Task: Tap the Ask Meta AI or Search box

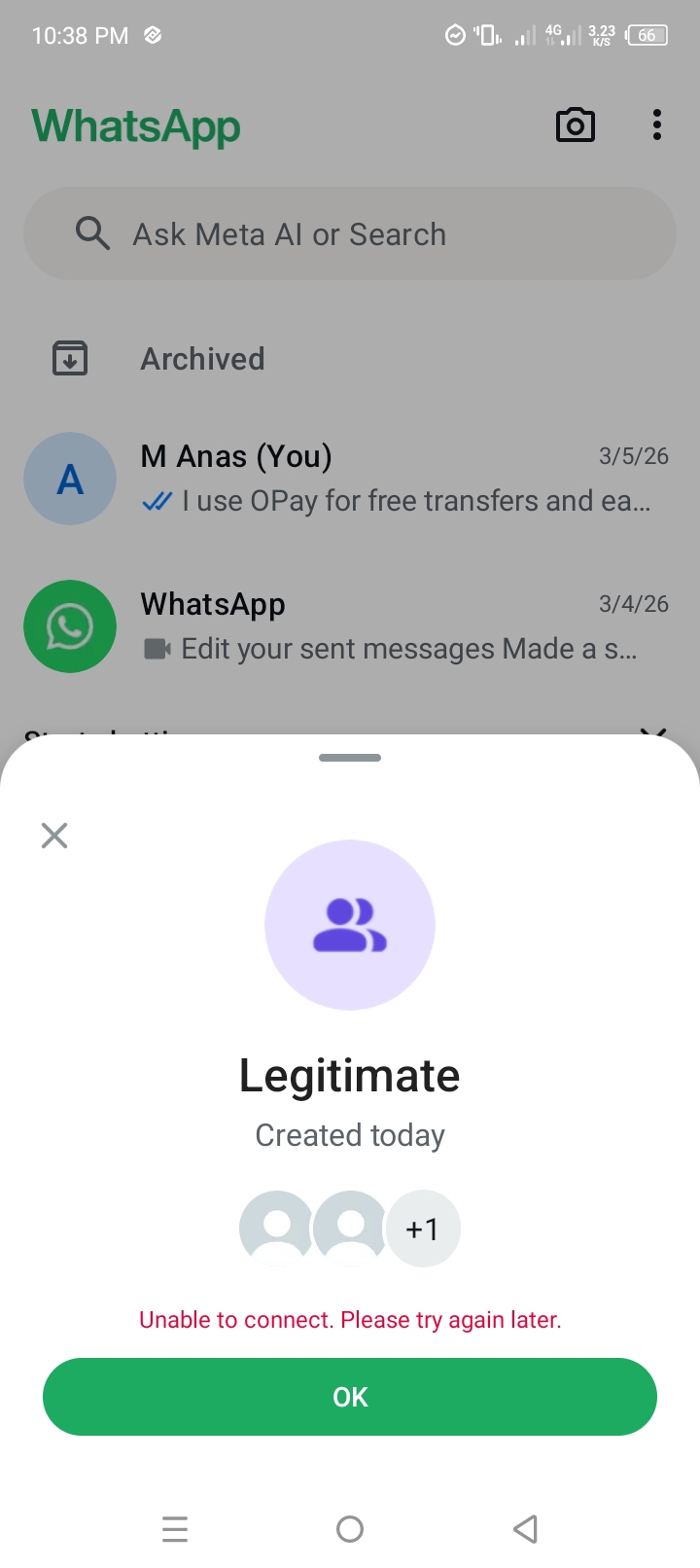Action: [x=350, y=234]
